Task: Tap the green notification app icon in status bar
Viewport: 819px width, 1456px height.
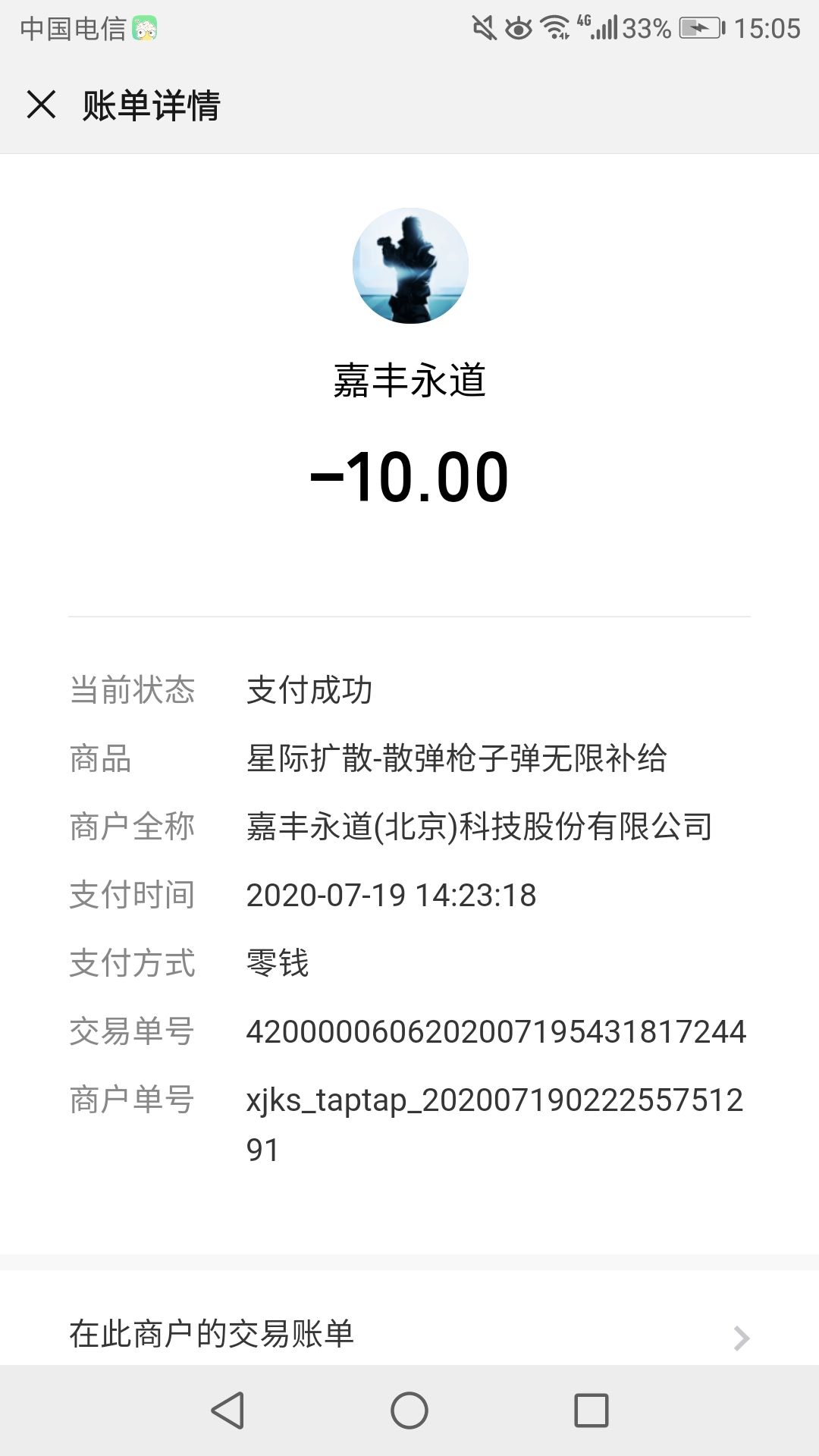Action: pyautogui.click(x=143, y=29)
